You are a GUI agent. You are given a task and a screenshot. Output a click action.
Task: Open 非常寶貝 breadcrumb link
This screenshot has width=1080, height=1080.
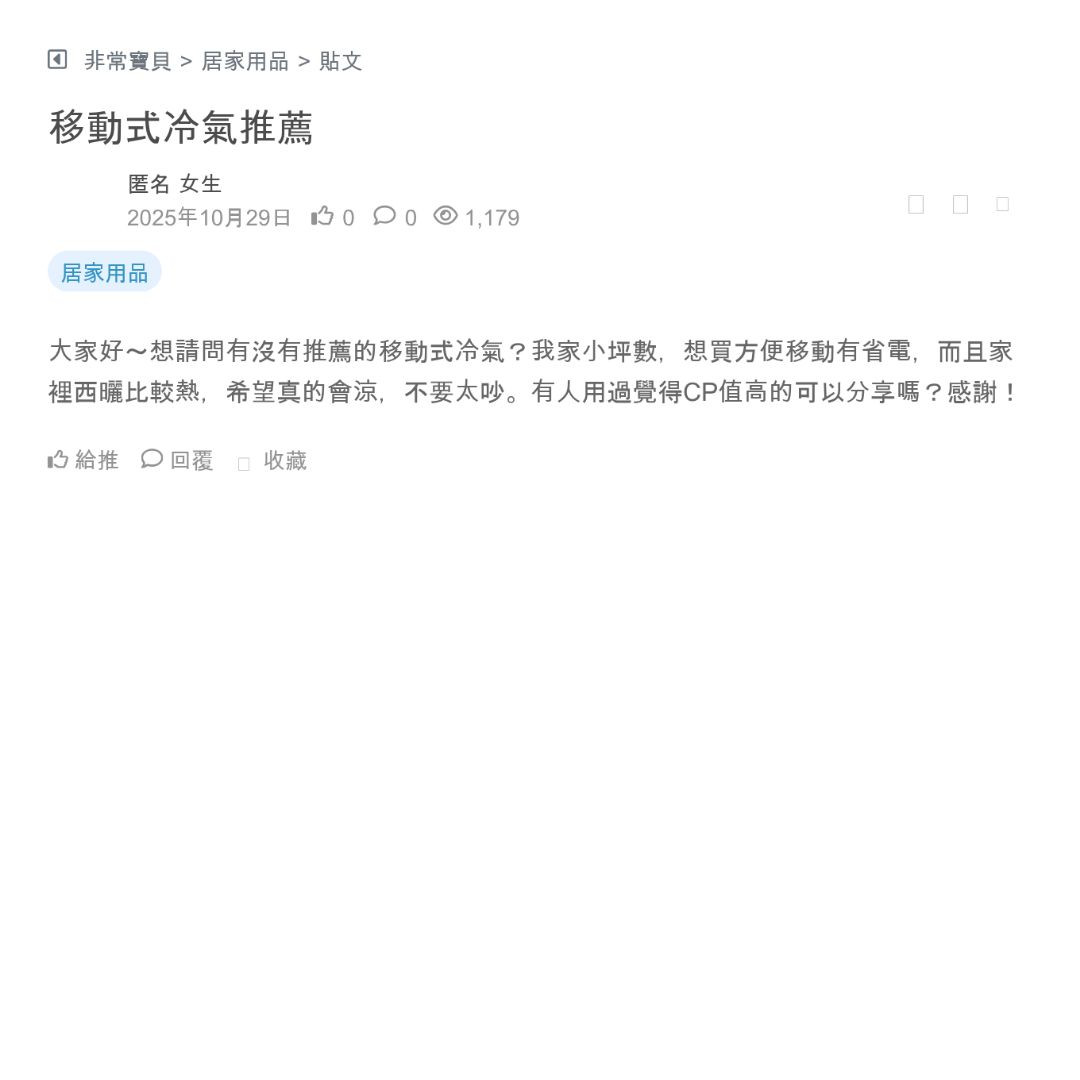pyautogui.click(x=128, y=61)
